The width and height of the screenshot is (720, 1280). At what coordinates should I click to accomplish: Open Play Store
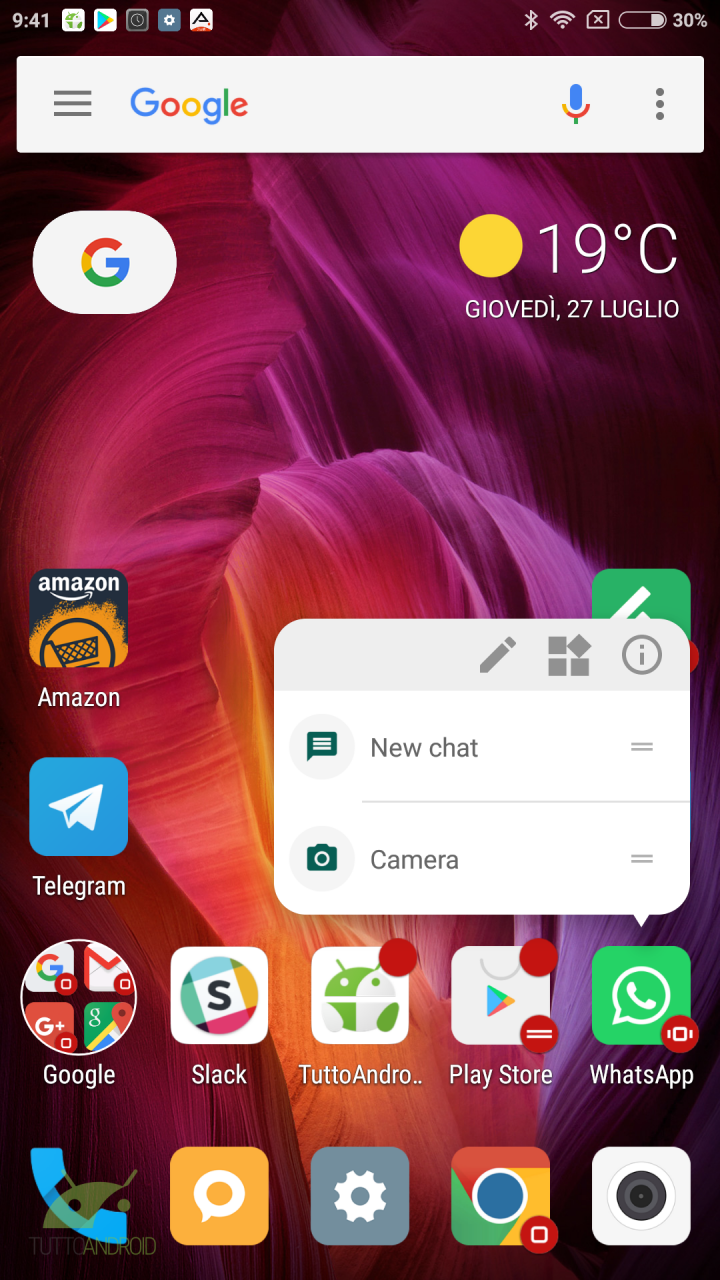pos(500,1016)
